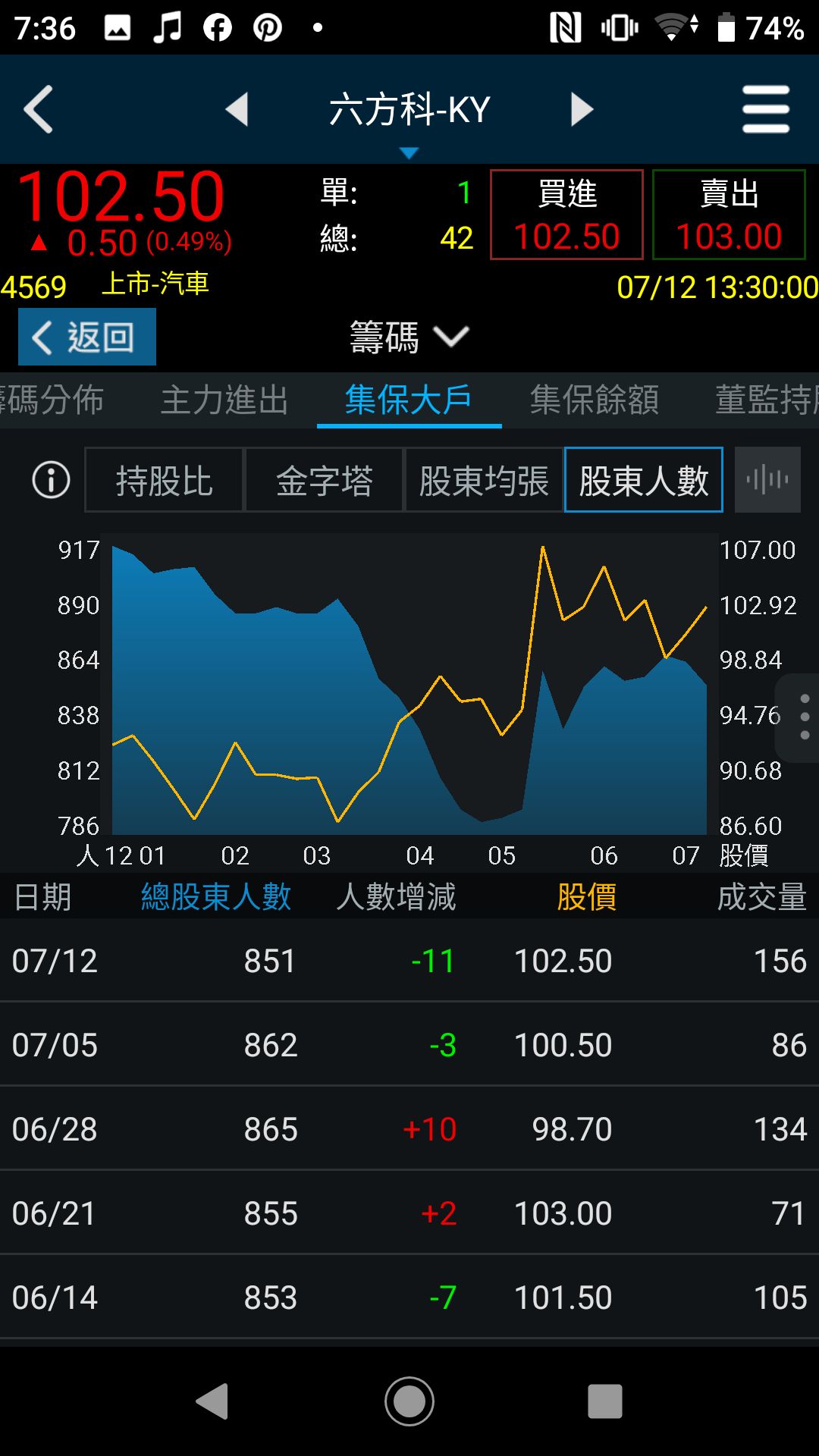Select the 集保大戶 tab

tap(409, 400)
